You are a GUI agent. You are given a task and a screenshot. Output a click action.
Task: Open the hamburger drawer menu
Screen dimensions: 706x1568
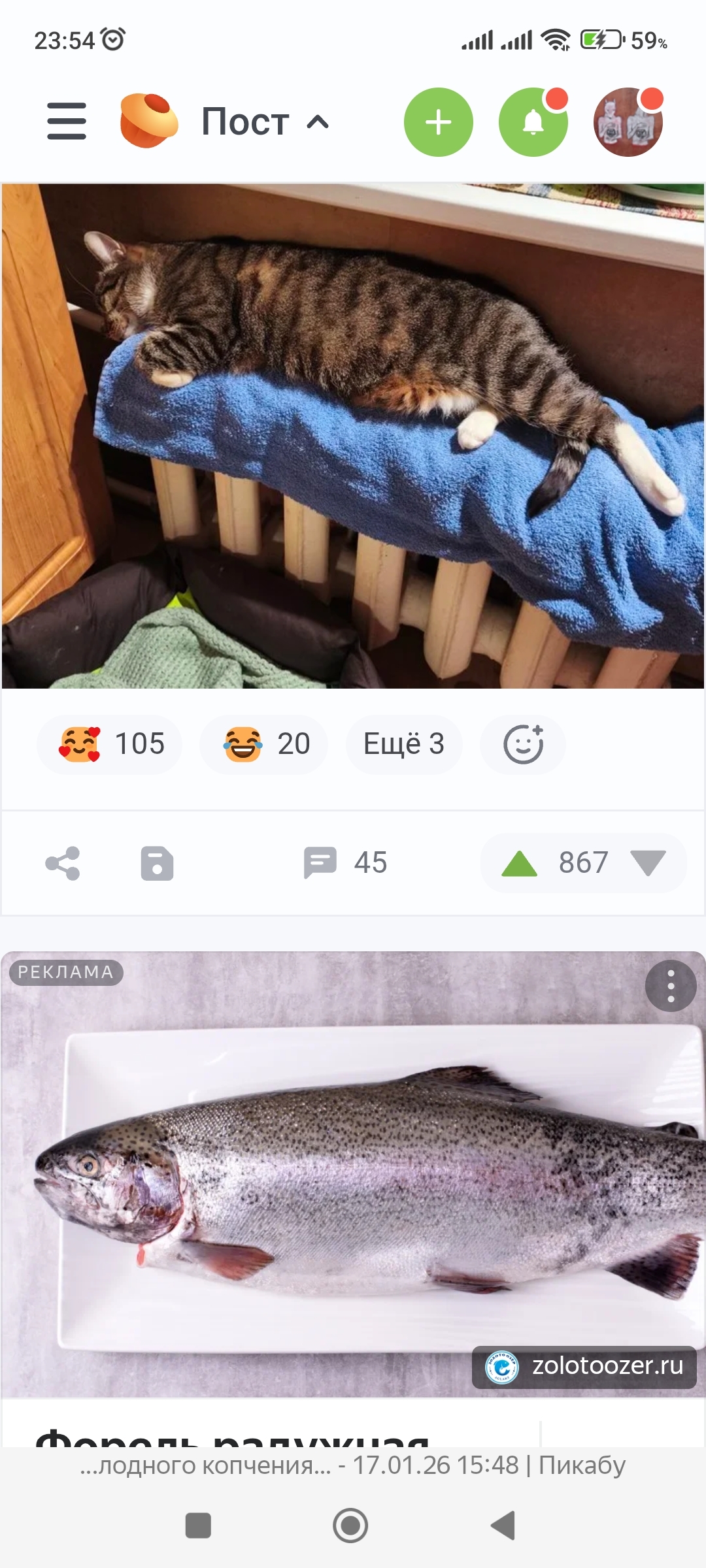click(66, 121)
